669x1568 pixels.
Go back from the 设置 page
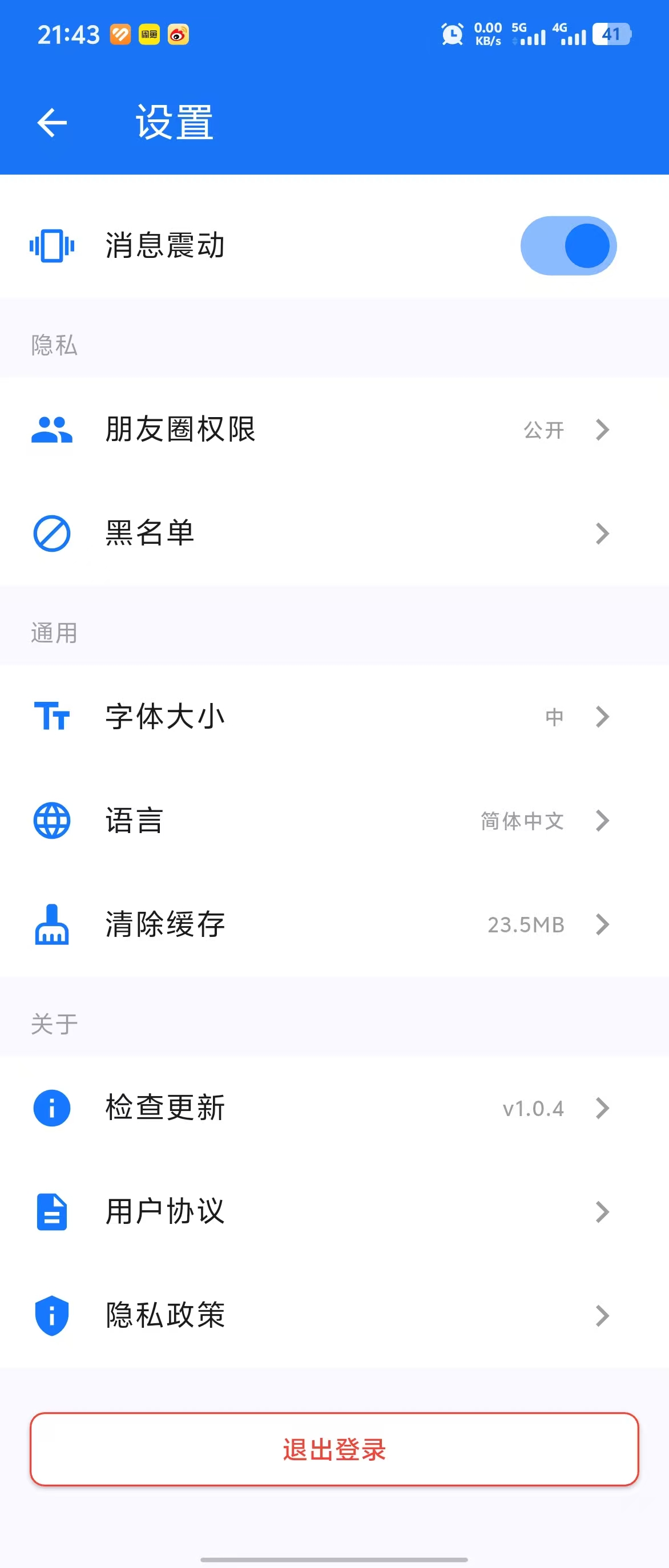tap(52, 123)
